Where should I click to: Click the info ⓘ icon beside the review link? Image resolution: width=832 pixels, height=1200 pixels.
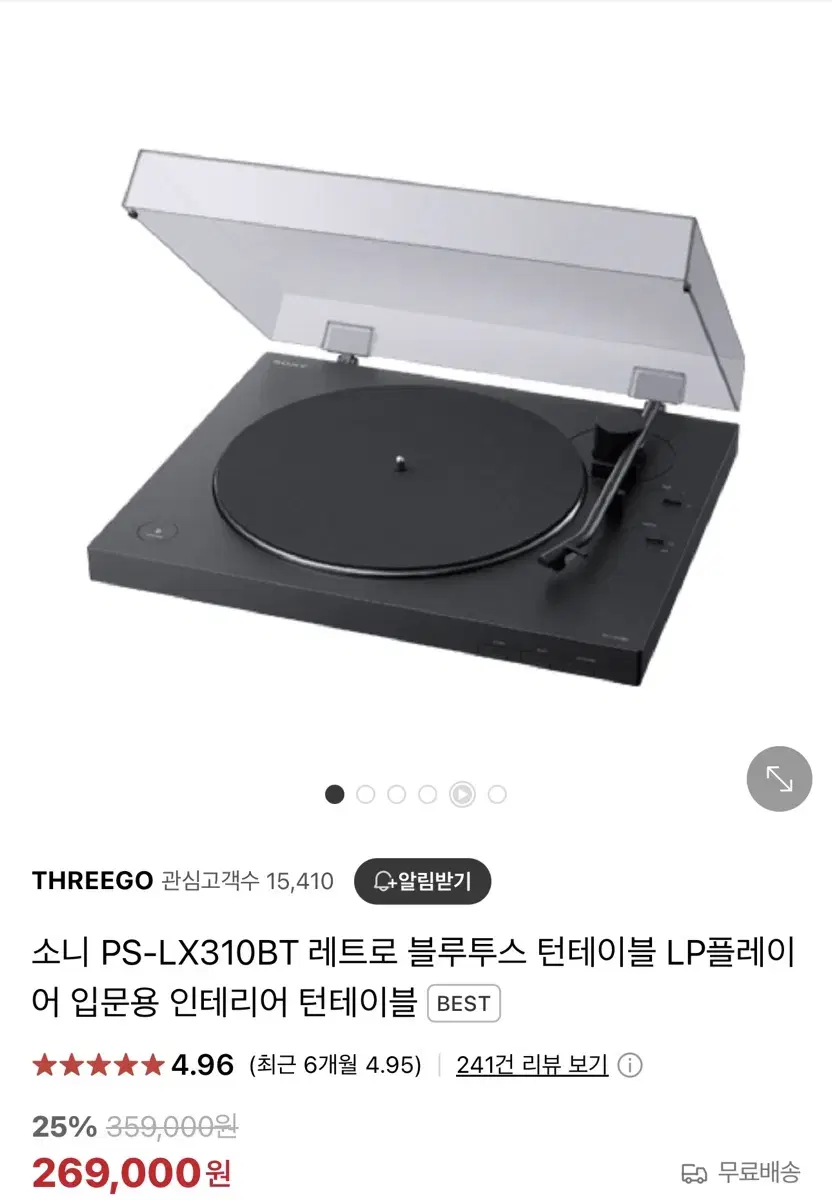[x=630, y=1062]
